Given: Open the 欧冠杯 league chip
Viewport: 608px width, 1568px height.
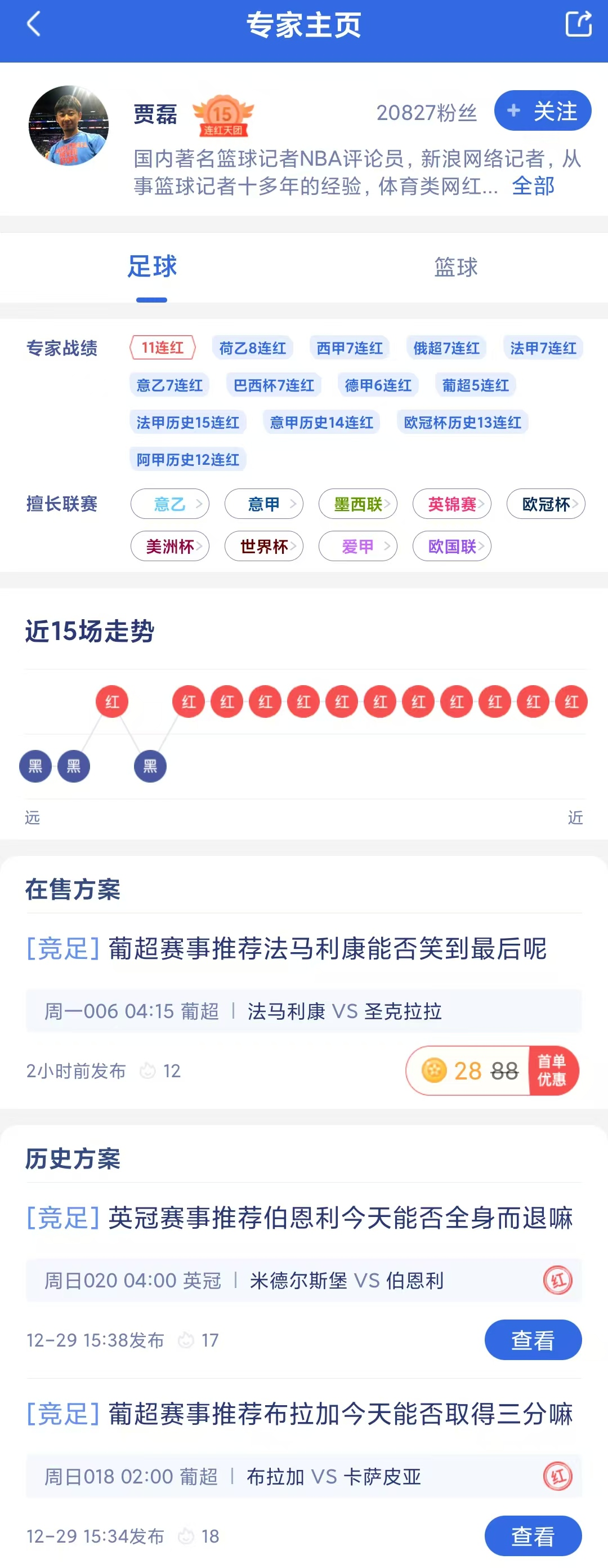Looking at the screenshot, I should point(546,504).
